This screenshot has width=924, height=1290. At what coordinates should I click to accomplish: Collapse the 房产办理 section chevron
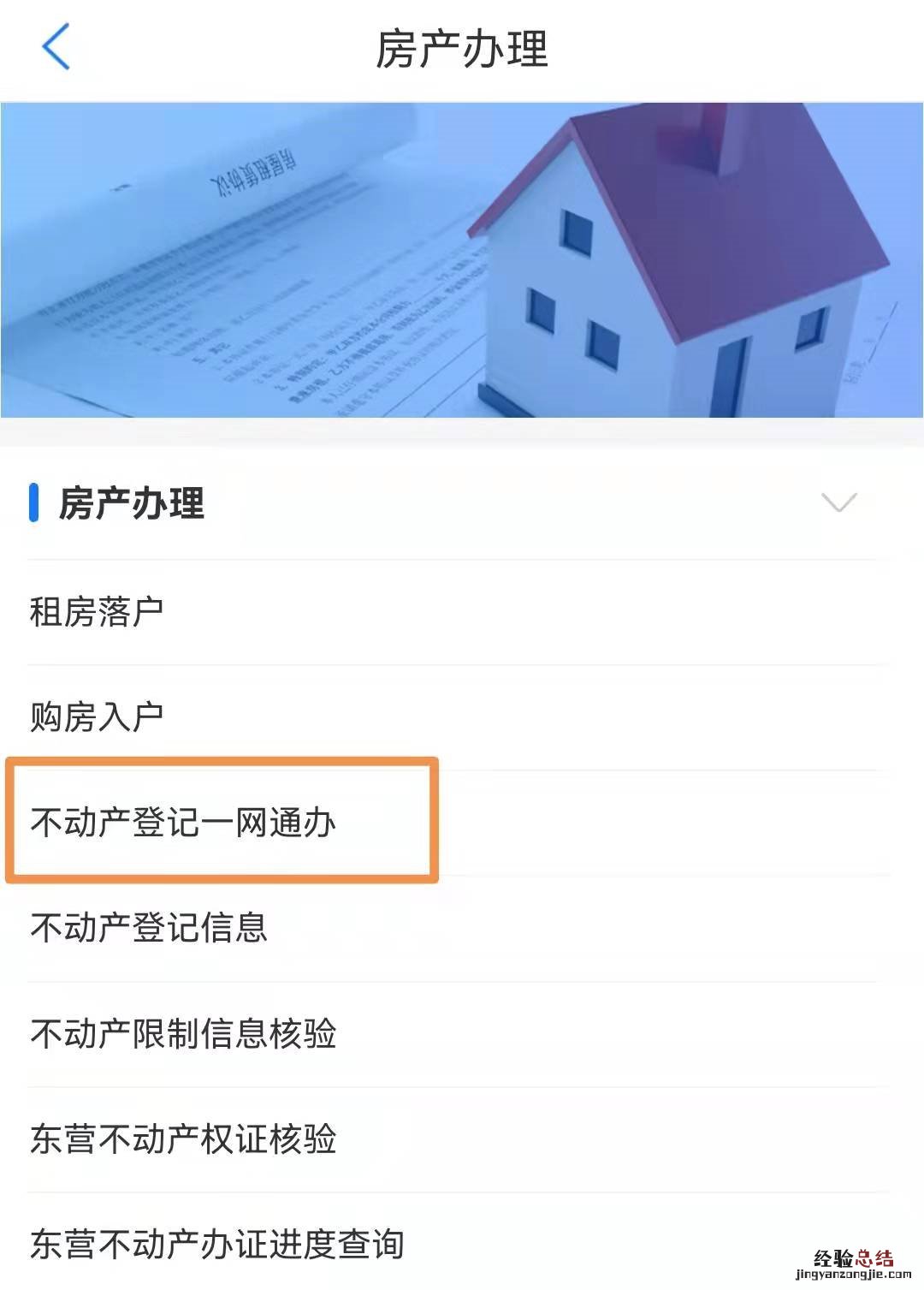point(838,502)
